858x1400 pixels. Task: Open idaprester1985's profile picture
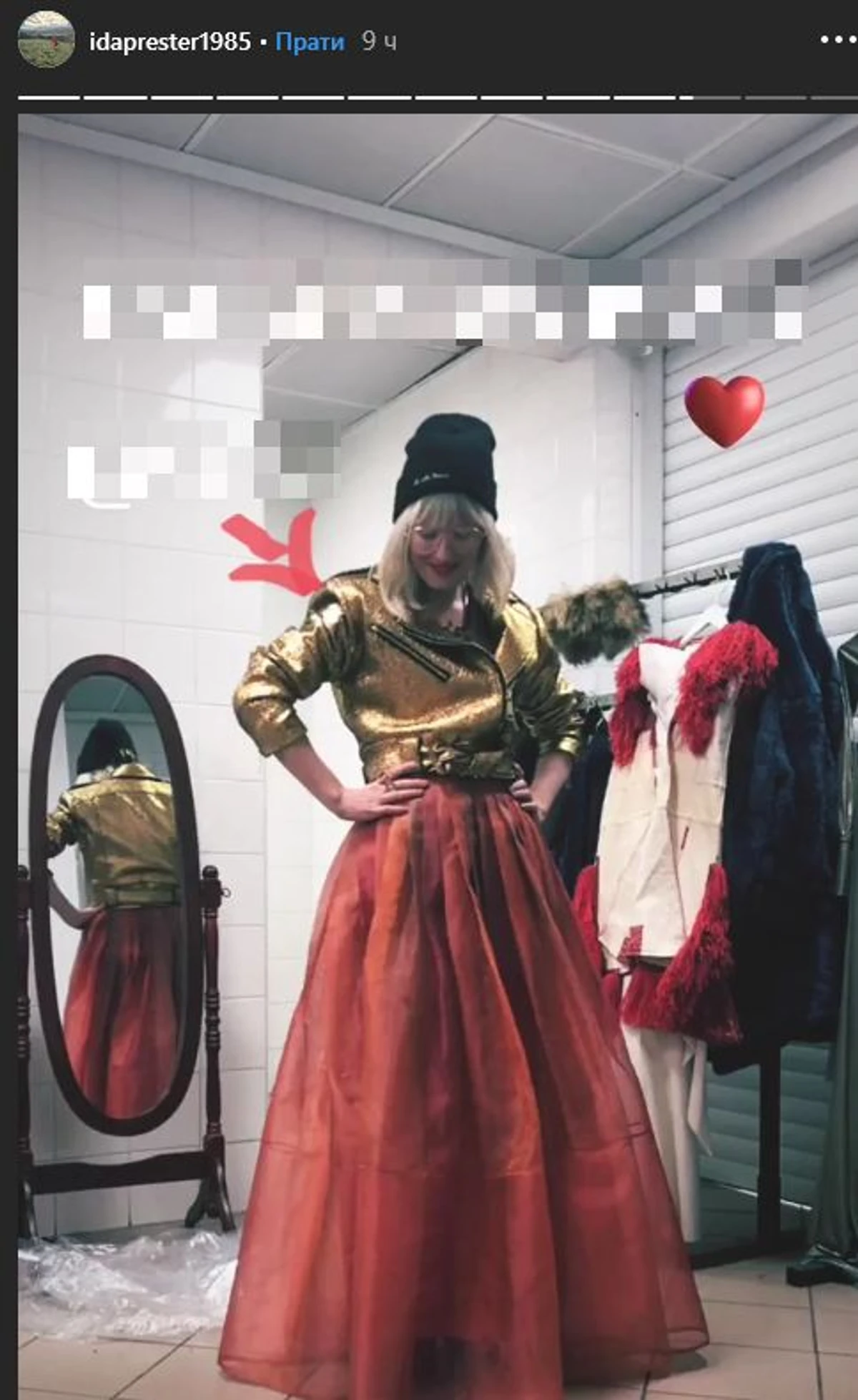tap(46, 40)
